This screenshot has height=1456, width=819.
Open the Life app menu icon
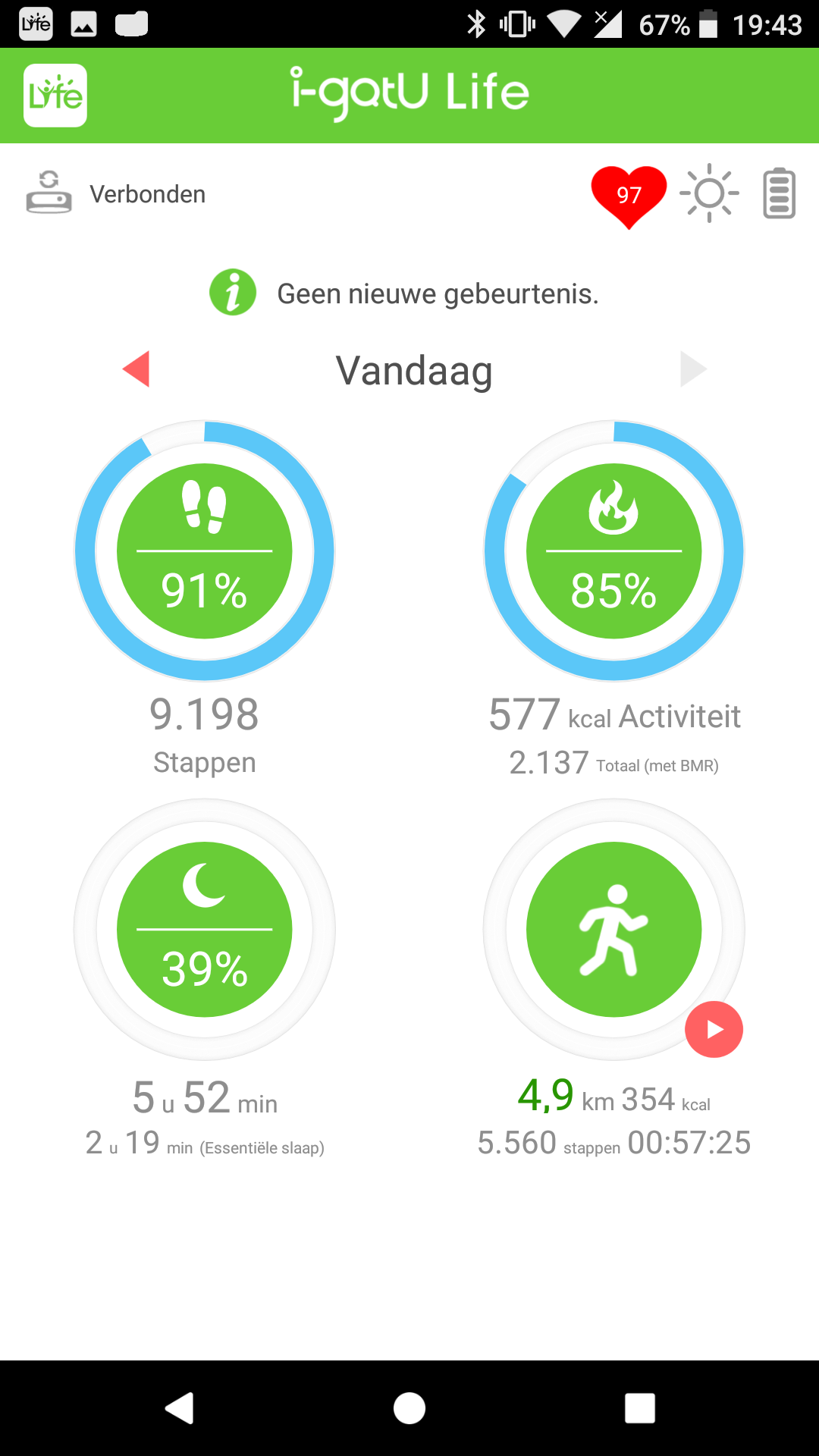point(55,96)
